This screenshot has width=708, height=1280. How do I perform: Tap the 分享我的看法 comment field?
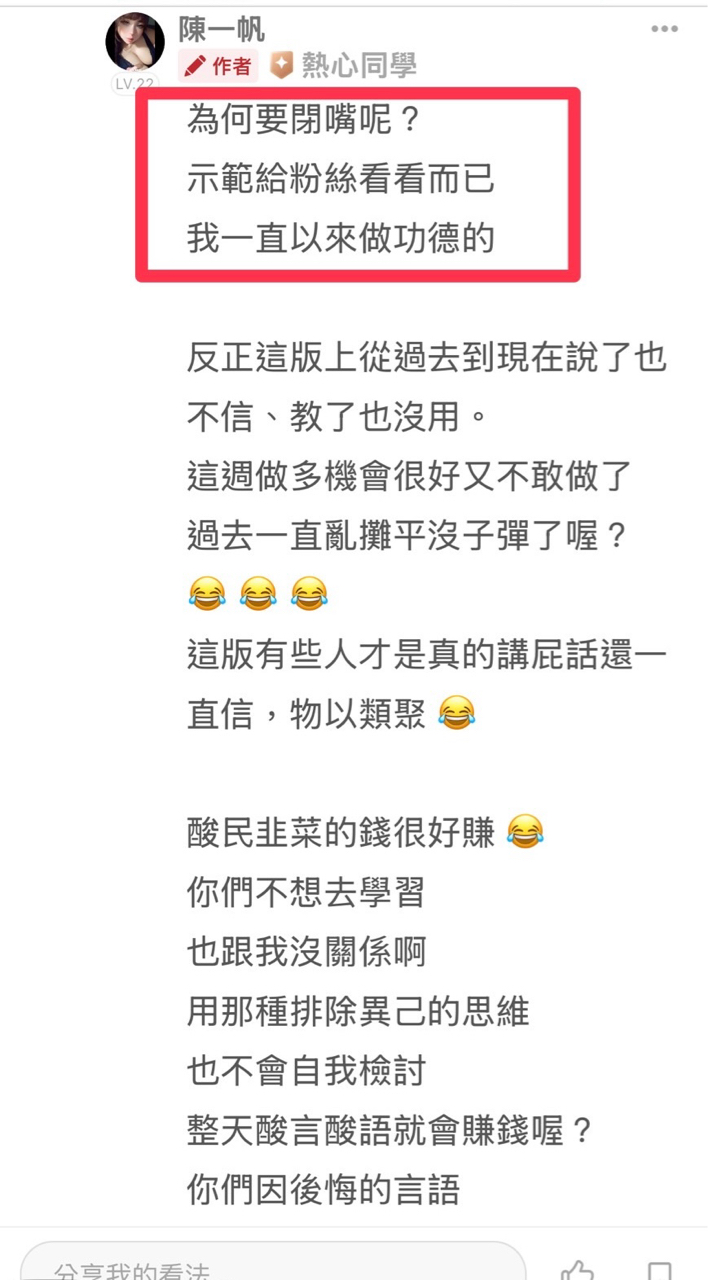273,1262
